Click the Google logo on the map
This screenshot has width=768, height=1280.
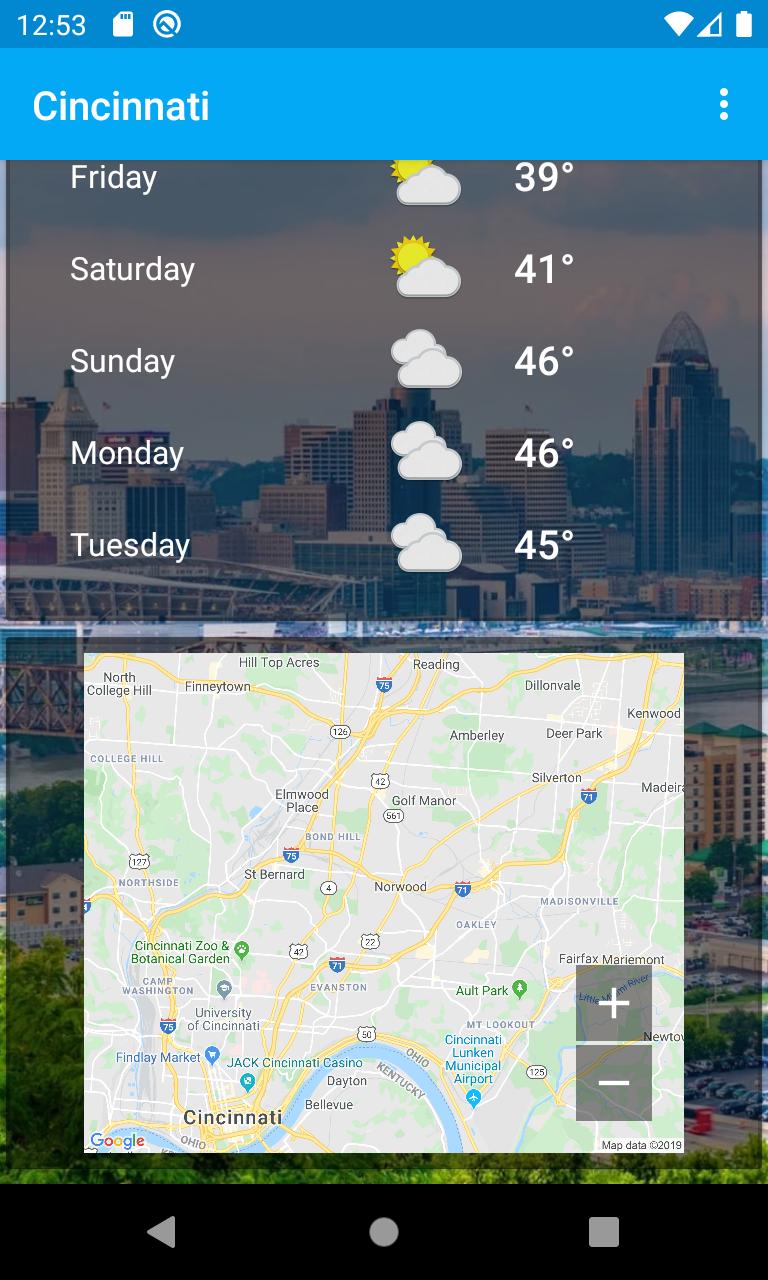click(x=117, y=1140)
